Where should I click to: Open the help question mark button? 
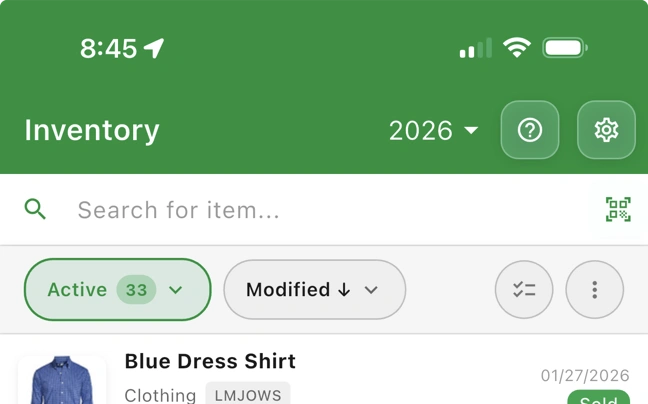coord(530,130)
